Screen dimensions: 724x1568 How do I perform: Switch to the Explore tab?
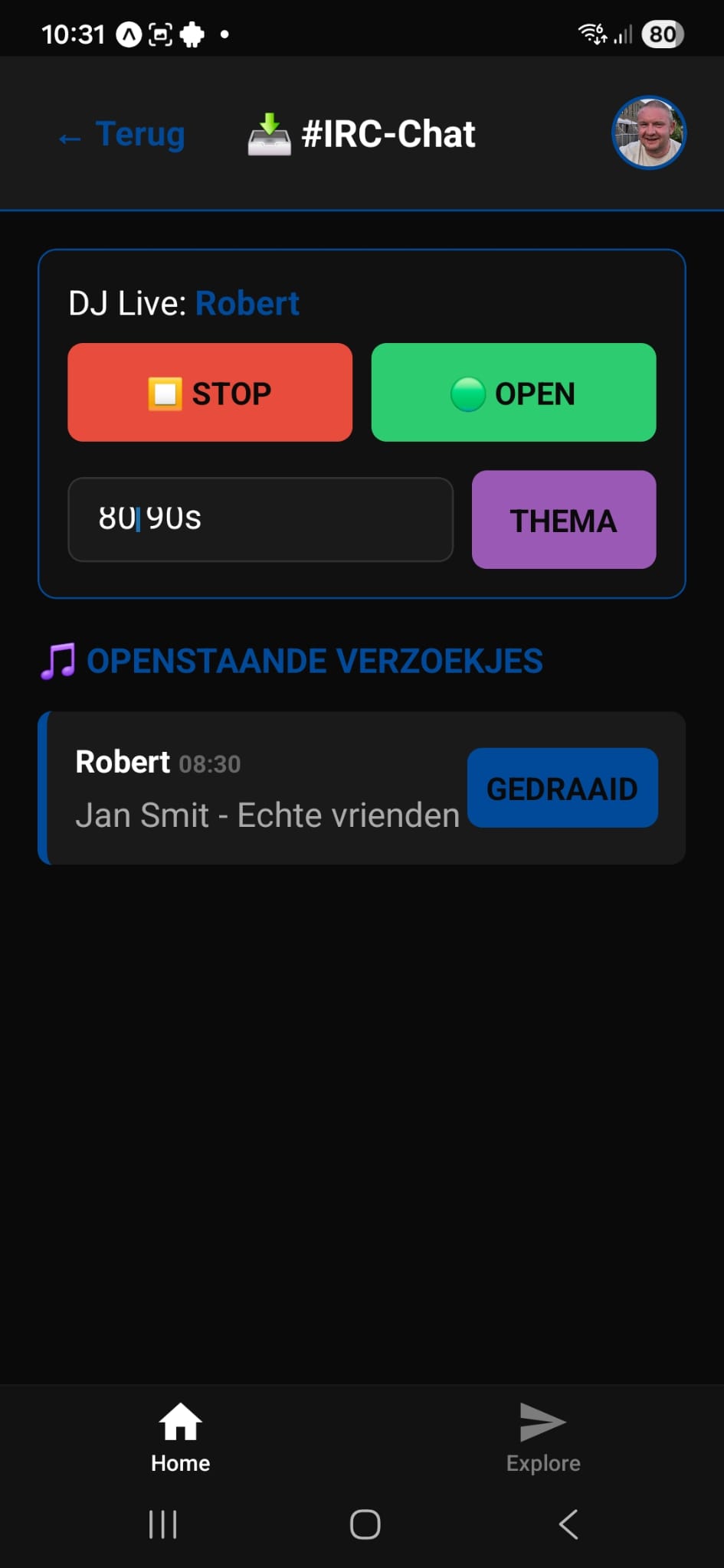tap(542, 1438)
